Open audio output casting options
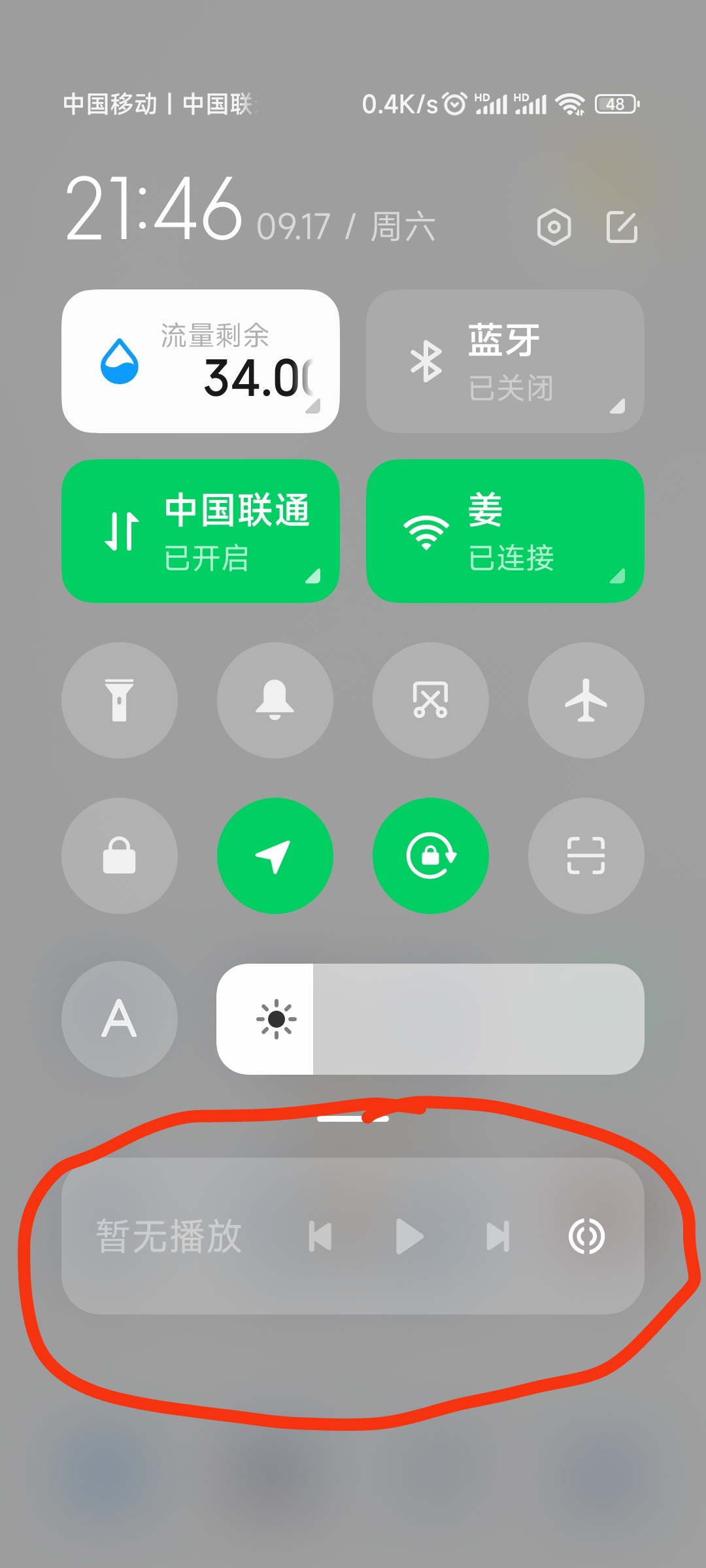This screenshot has width=706, height=1568. coord(586,1236)
